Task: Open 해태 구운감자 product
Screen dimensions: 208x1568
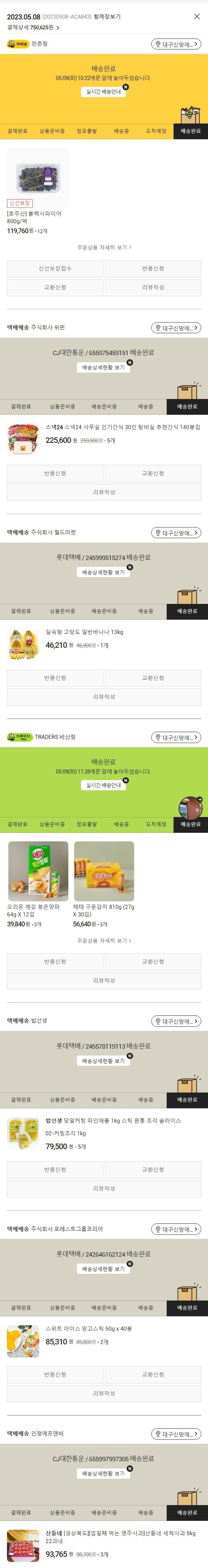Action: (104, 871)
